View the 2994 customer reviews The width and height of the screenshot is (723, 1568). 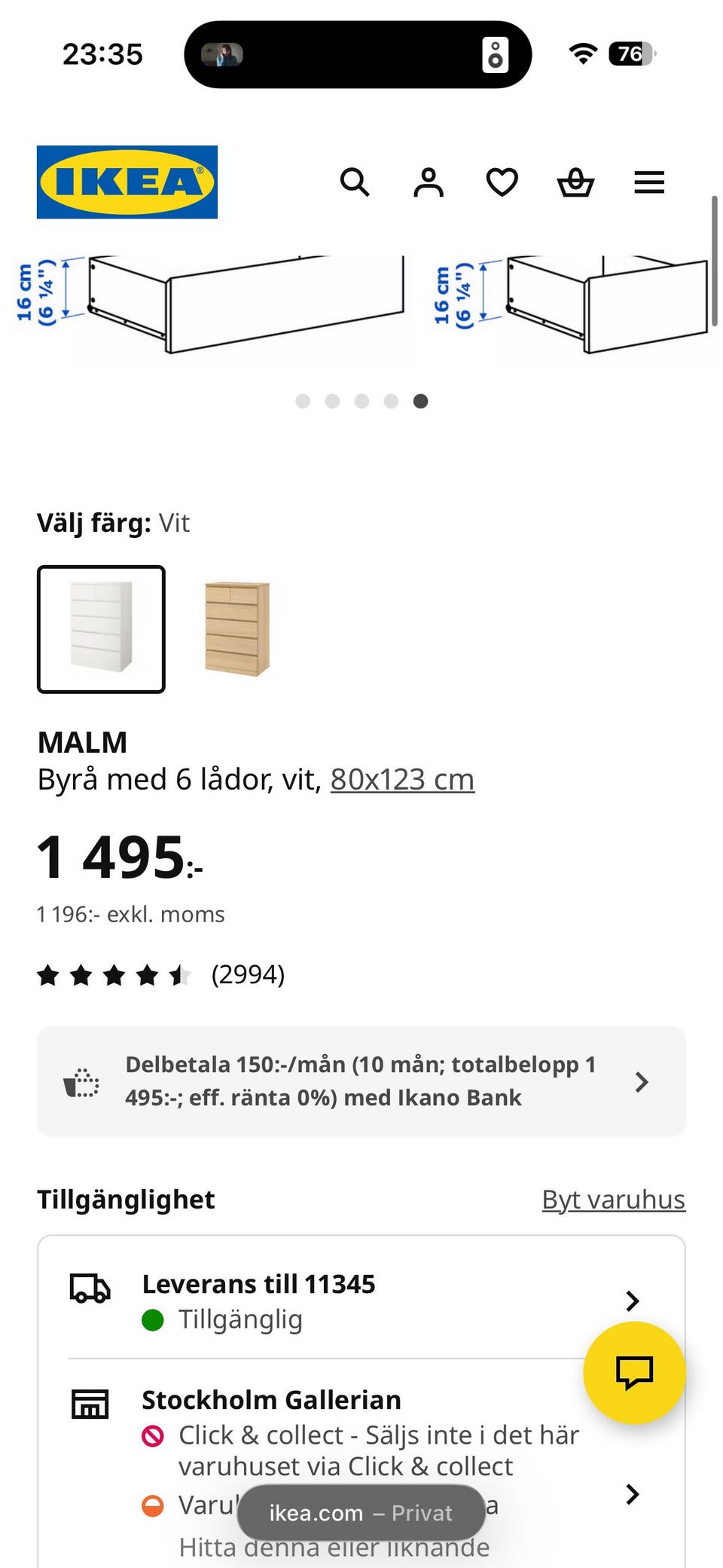pos(249,974)
